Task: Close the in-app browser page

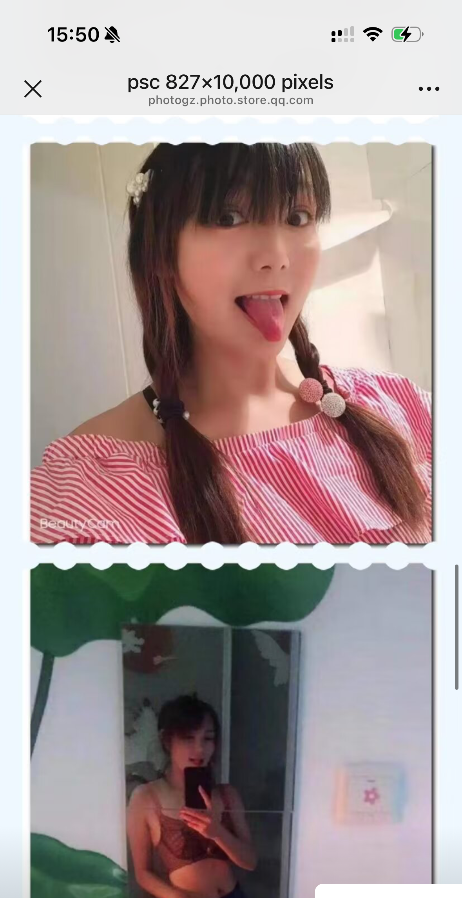Action: (33, 89)
